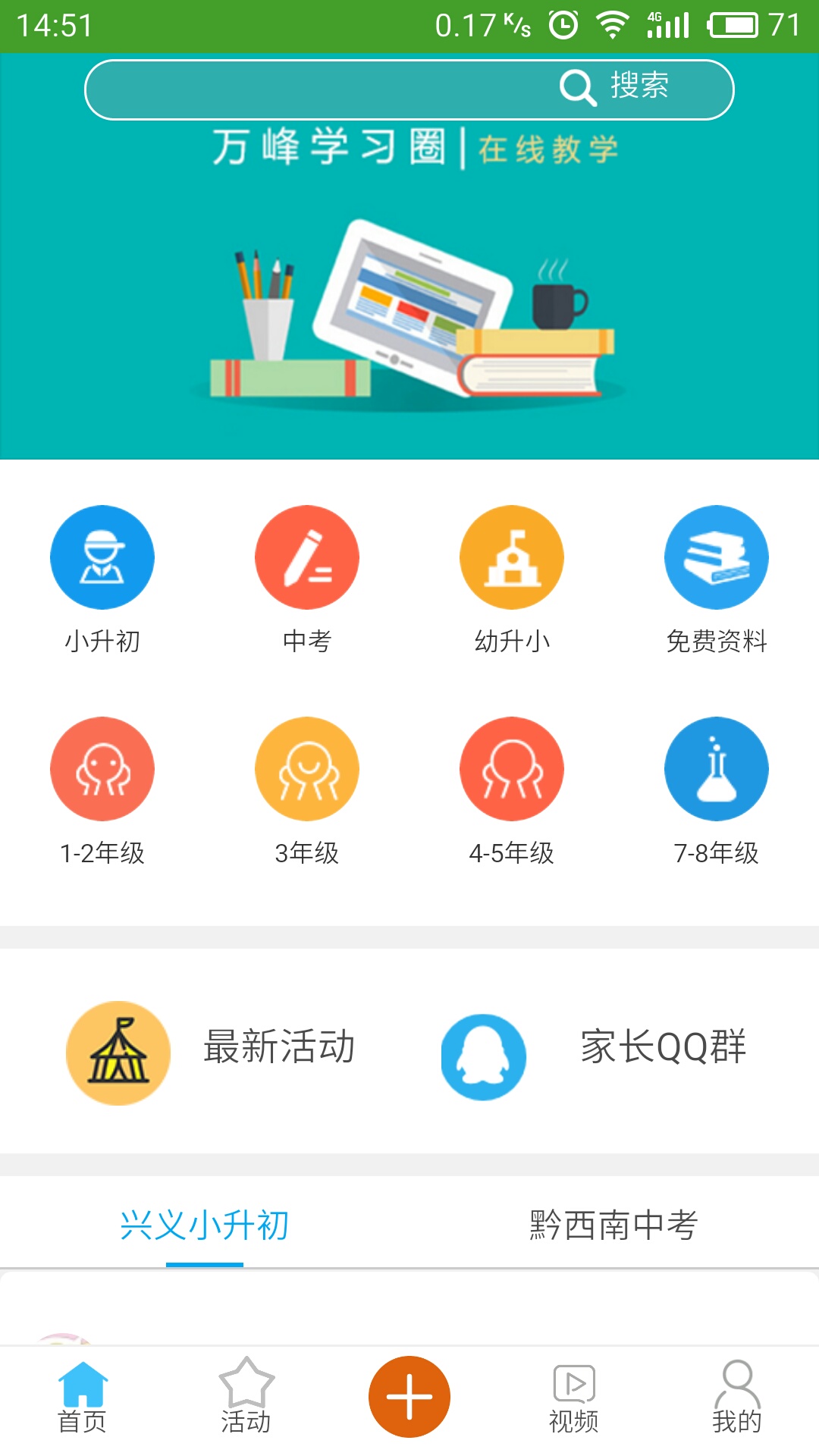Switch to the 黔西南中考 tab
This screenshot has width=819, height=1456.
coord(613,1224)
